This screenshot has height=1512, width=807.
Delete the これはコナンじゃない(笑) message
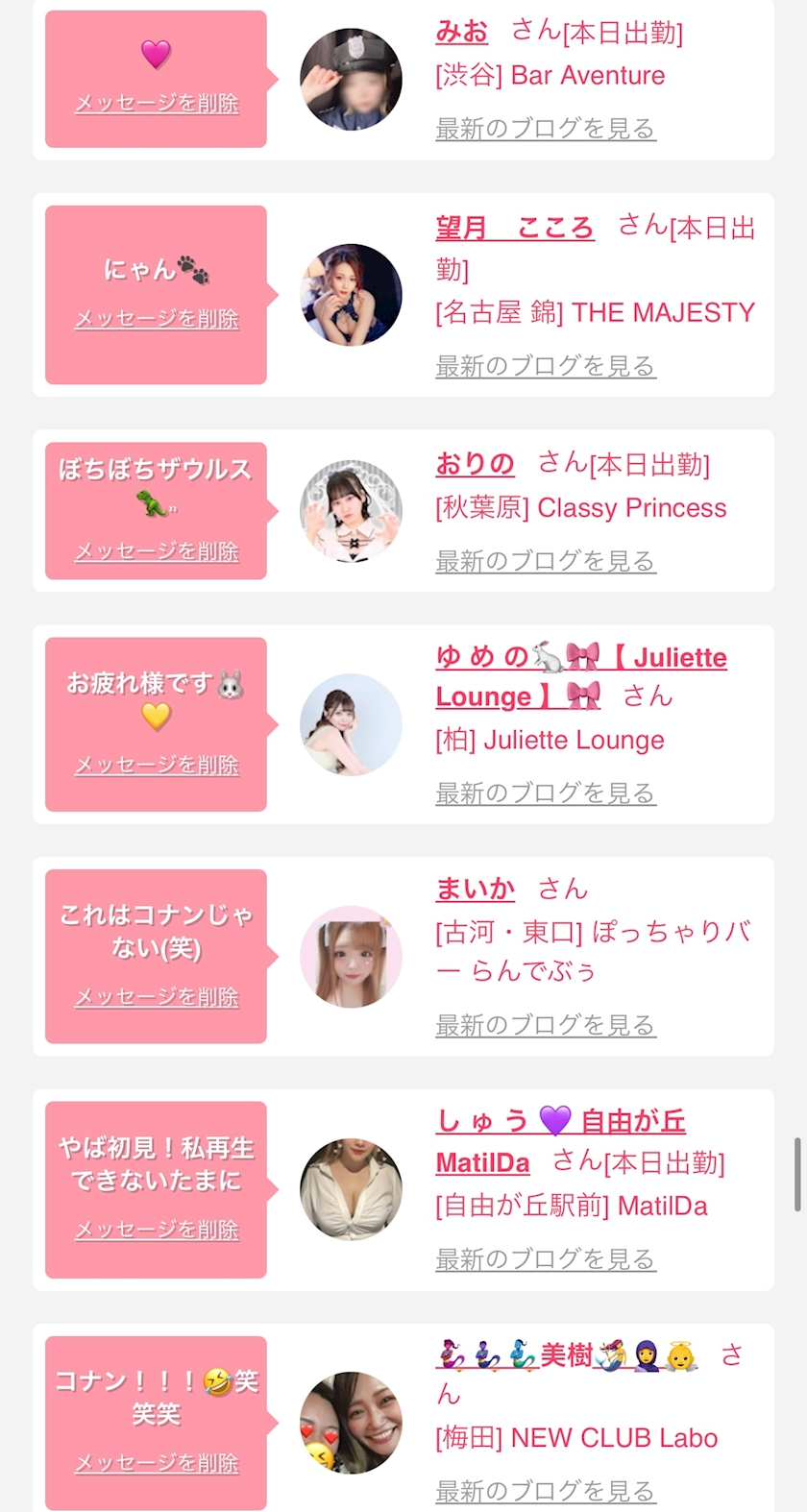(x=157, y=997)
